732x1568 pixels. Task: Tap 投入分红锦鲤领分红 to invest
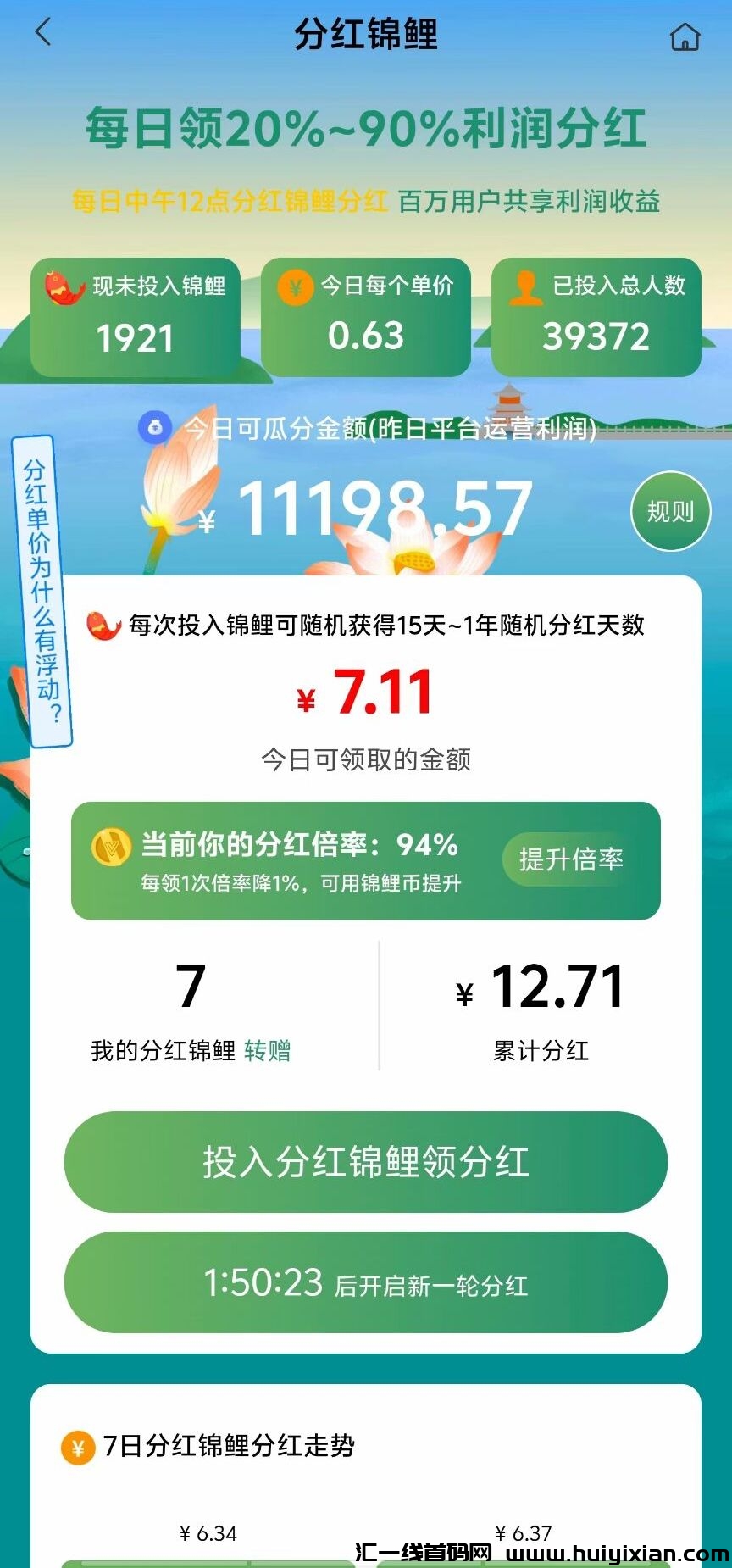tap(364, 1163)
